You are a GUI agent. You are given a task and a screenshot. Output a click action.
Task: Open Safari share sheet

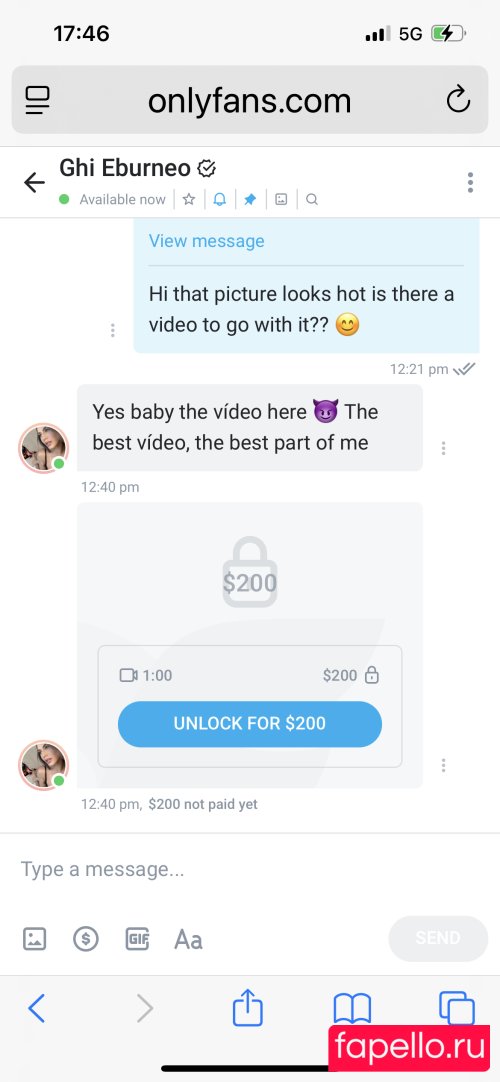248,1007
